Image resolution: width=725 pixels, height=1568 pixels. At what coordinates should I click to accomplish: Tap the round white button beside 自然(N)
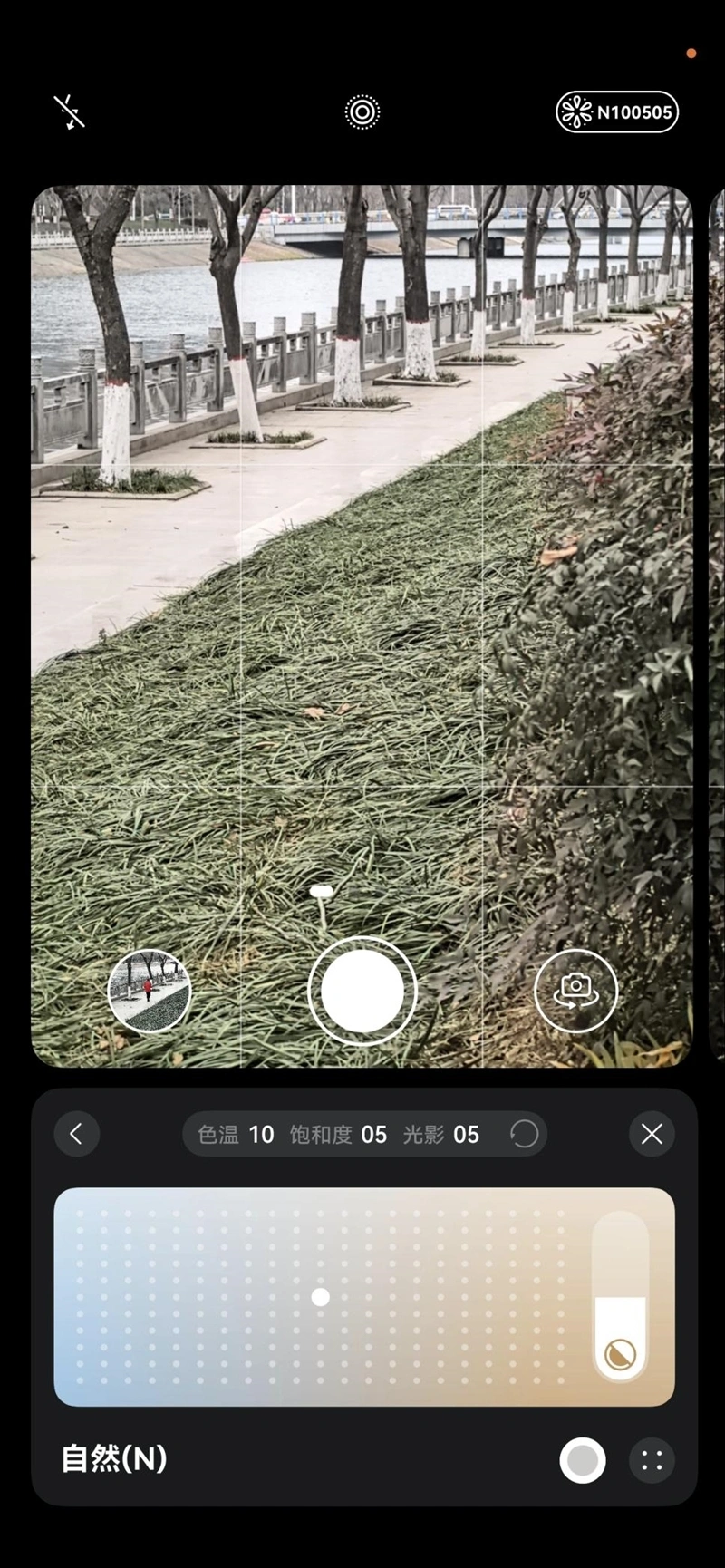tap(583, 1460)
